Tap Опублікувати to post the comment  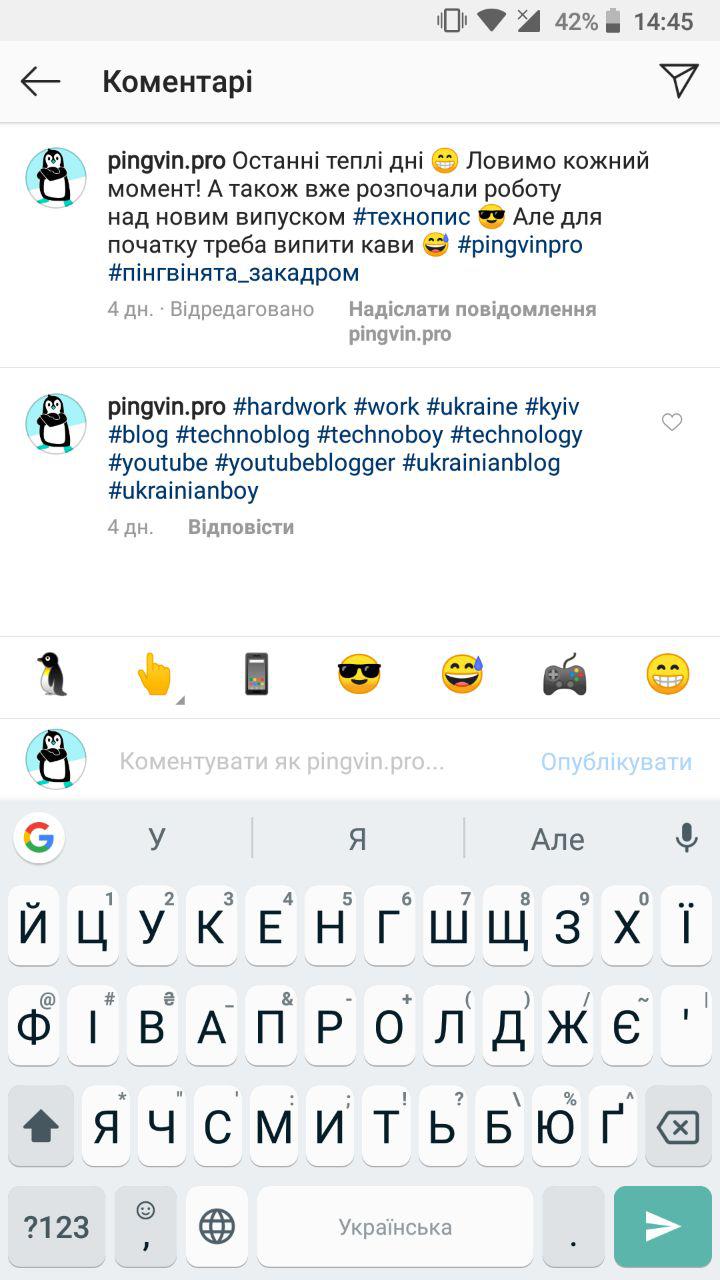[616, 762]
